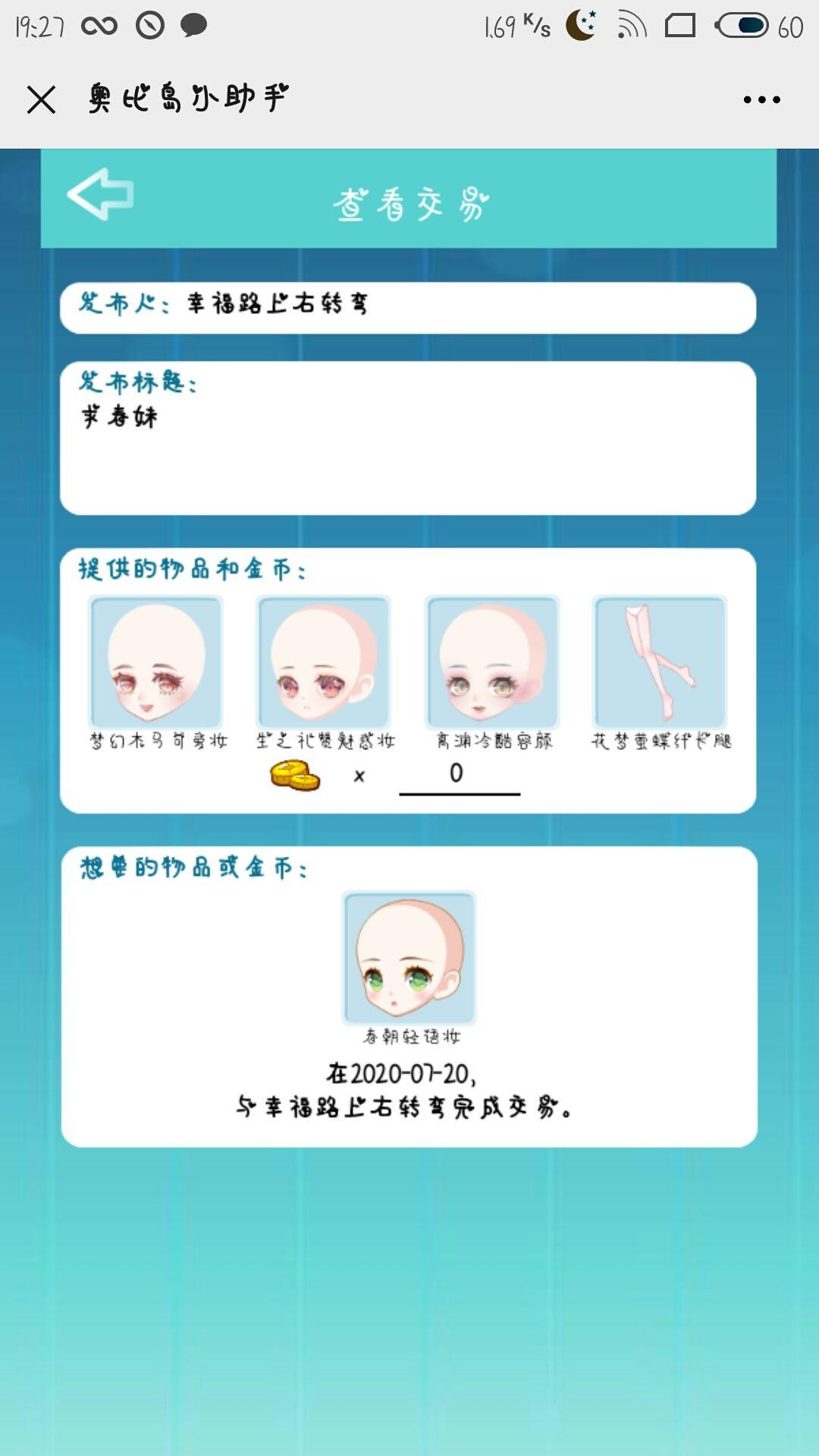Screen dimensions: 819x1456
Task: Close the 奥比岛小助手 mini program
Action: click(x=41, y=99)
